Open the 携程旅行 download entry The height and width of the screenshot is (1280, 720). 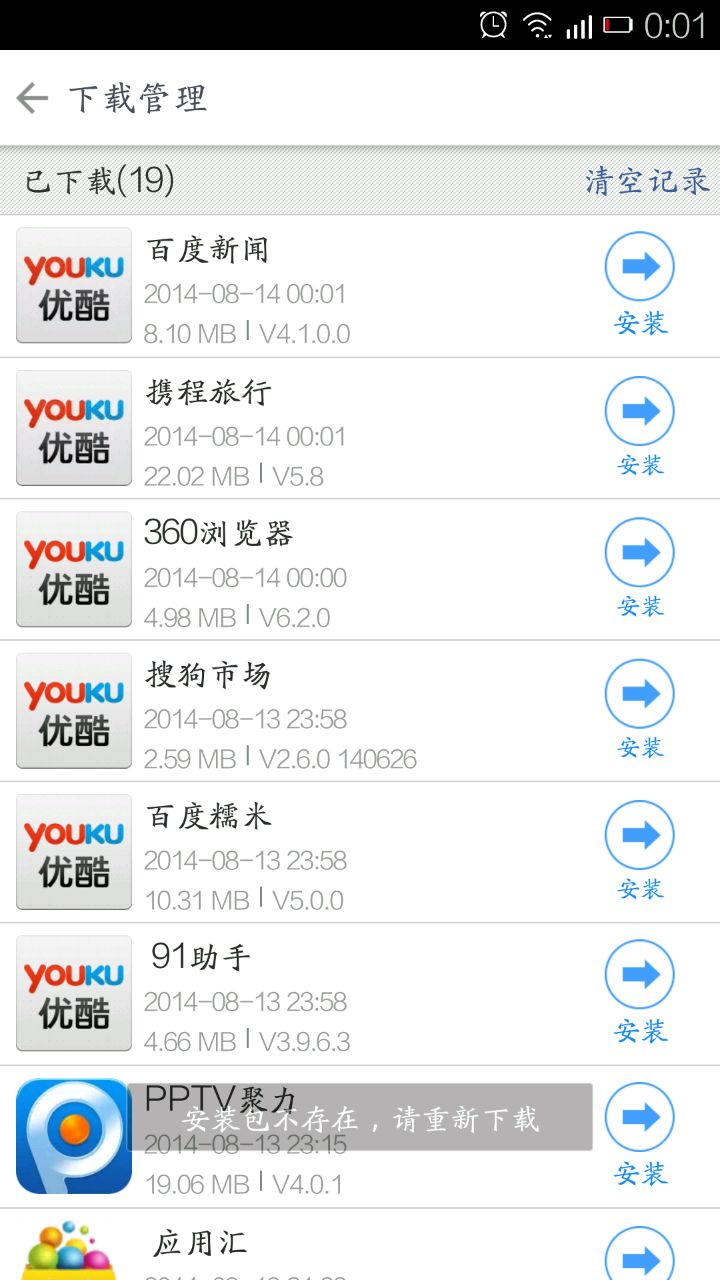[300, 429]
